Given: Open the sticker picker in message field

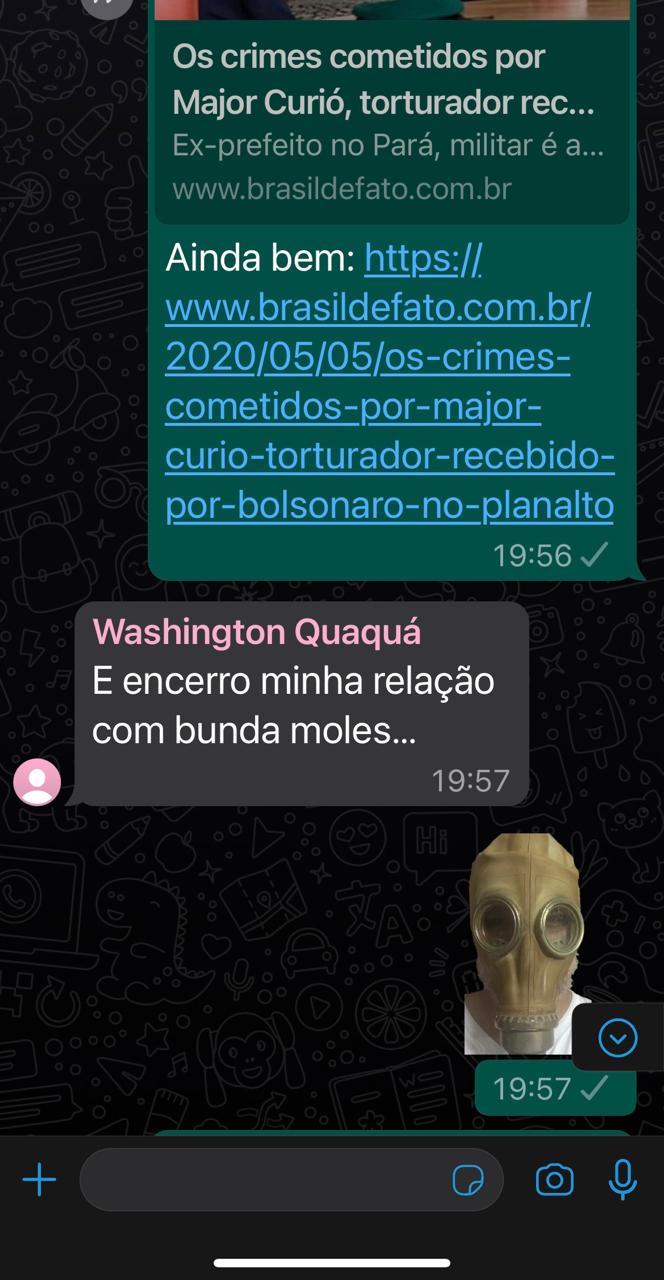Looking at the screenshot, I should click(468, 1181).
